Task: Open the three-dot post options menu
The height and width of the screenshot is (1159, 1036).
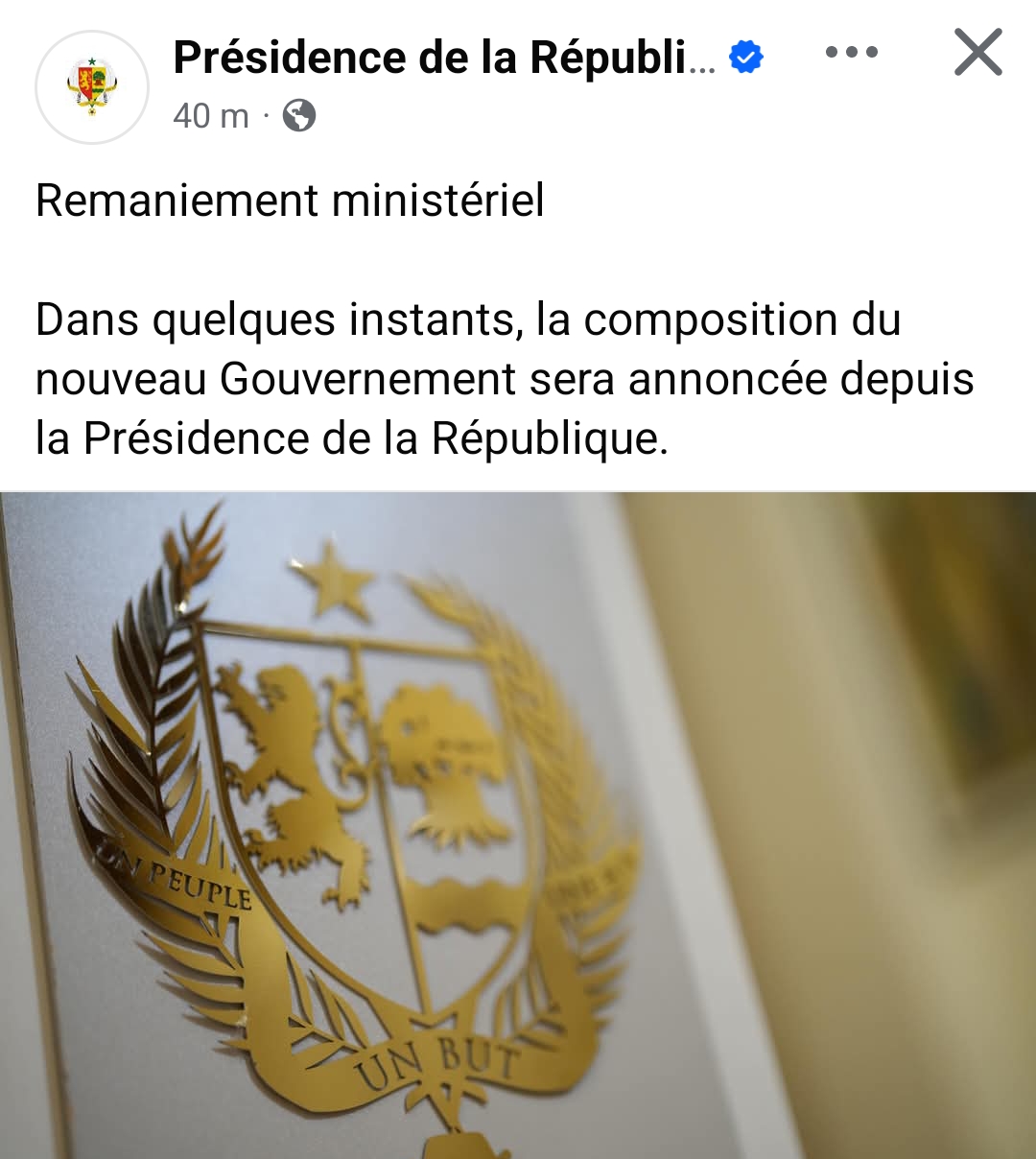Action: [851, 53]
